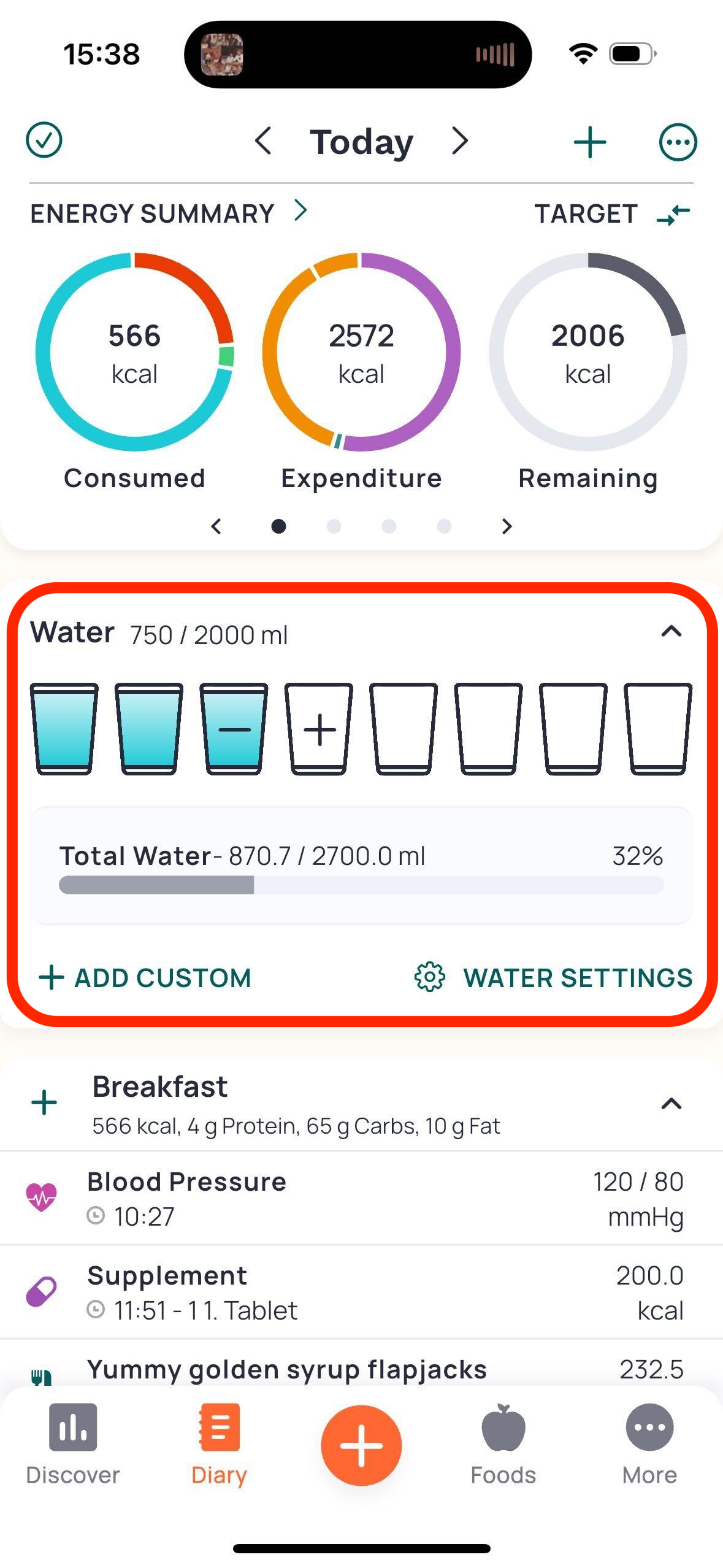723x1568 pixels.
Task: Add an item to Breakfast
Action: 44,1103
